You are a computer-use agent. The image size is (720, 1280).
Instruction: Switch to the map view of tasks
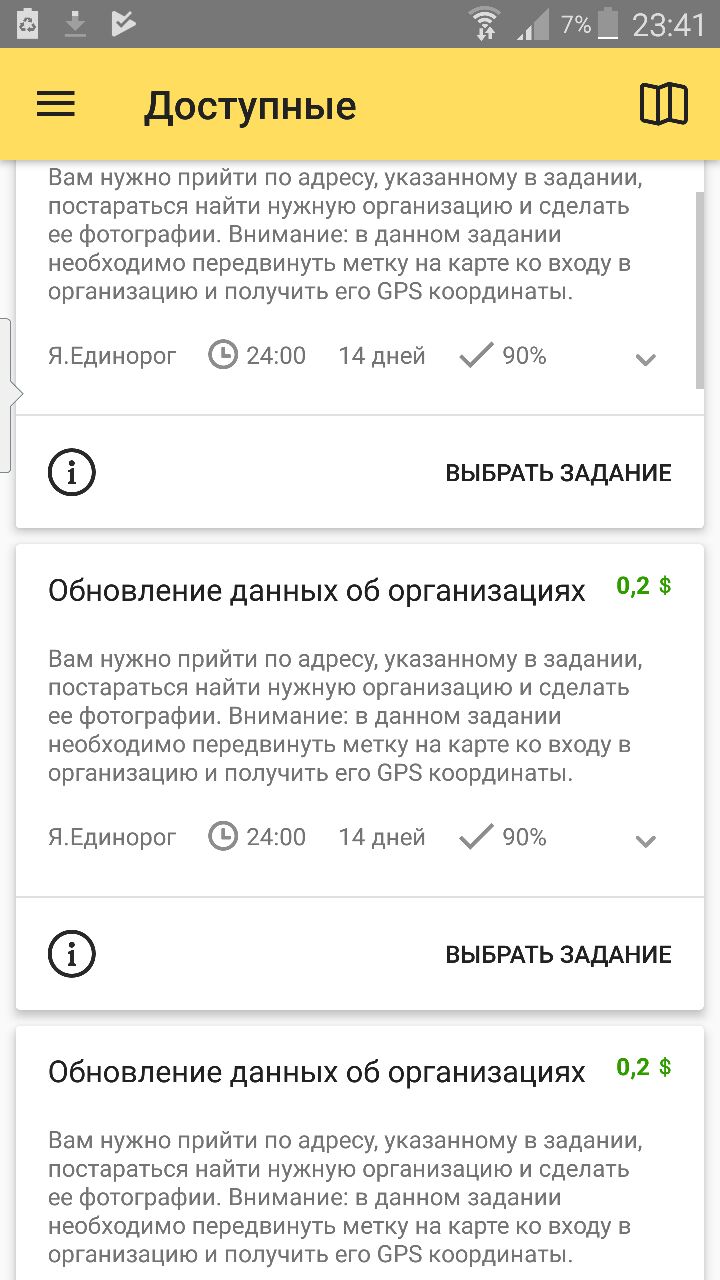664,104
